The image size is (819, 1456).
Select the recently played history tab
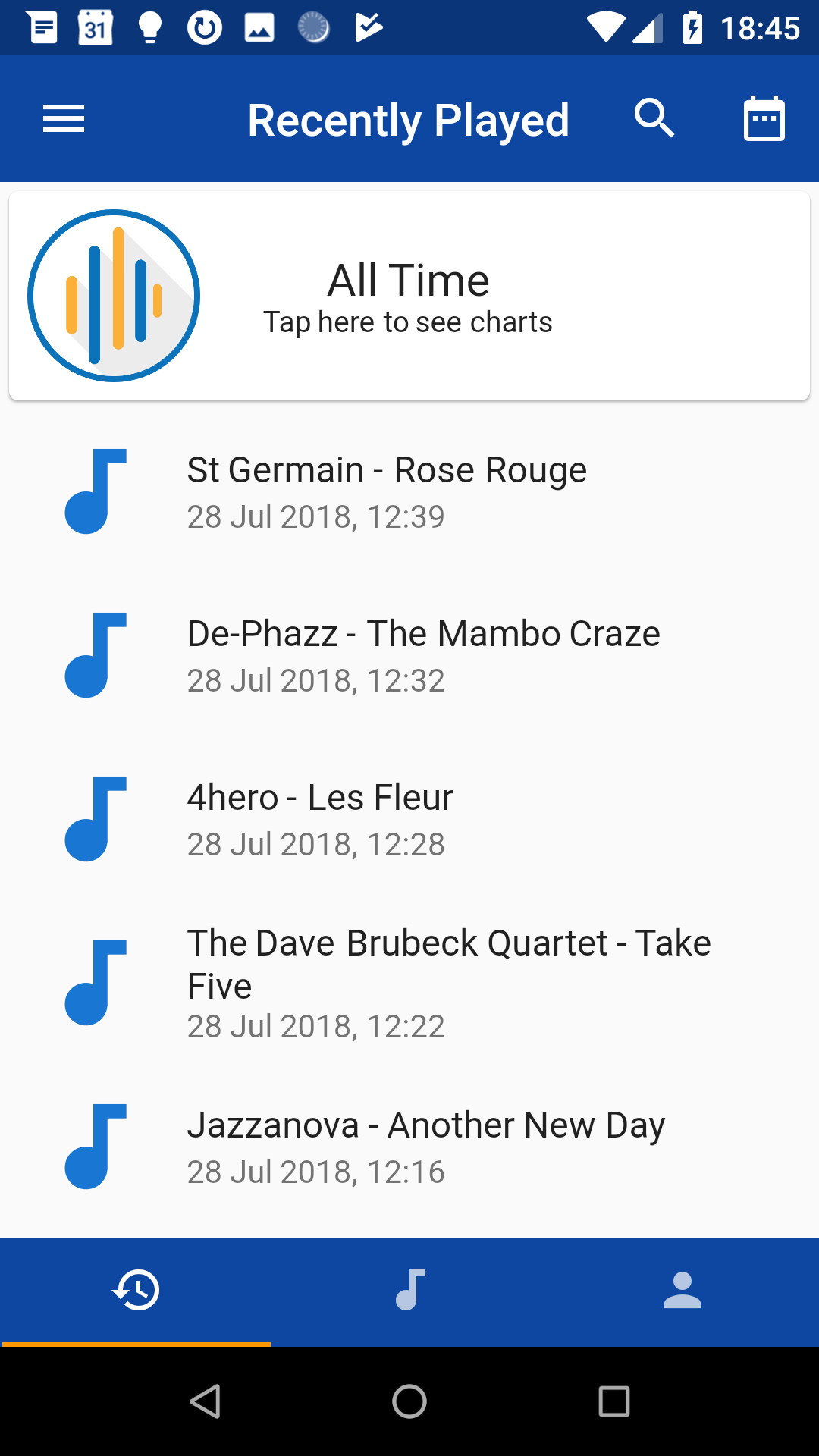click(x=136, y=1291)
